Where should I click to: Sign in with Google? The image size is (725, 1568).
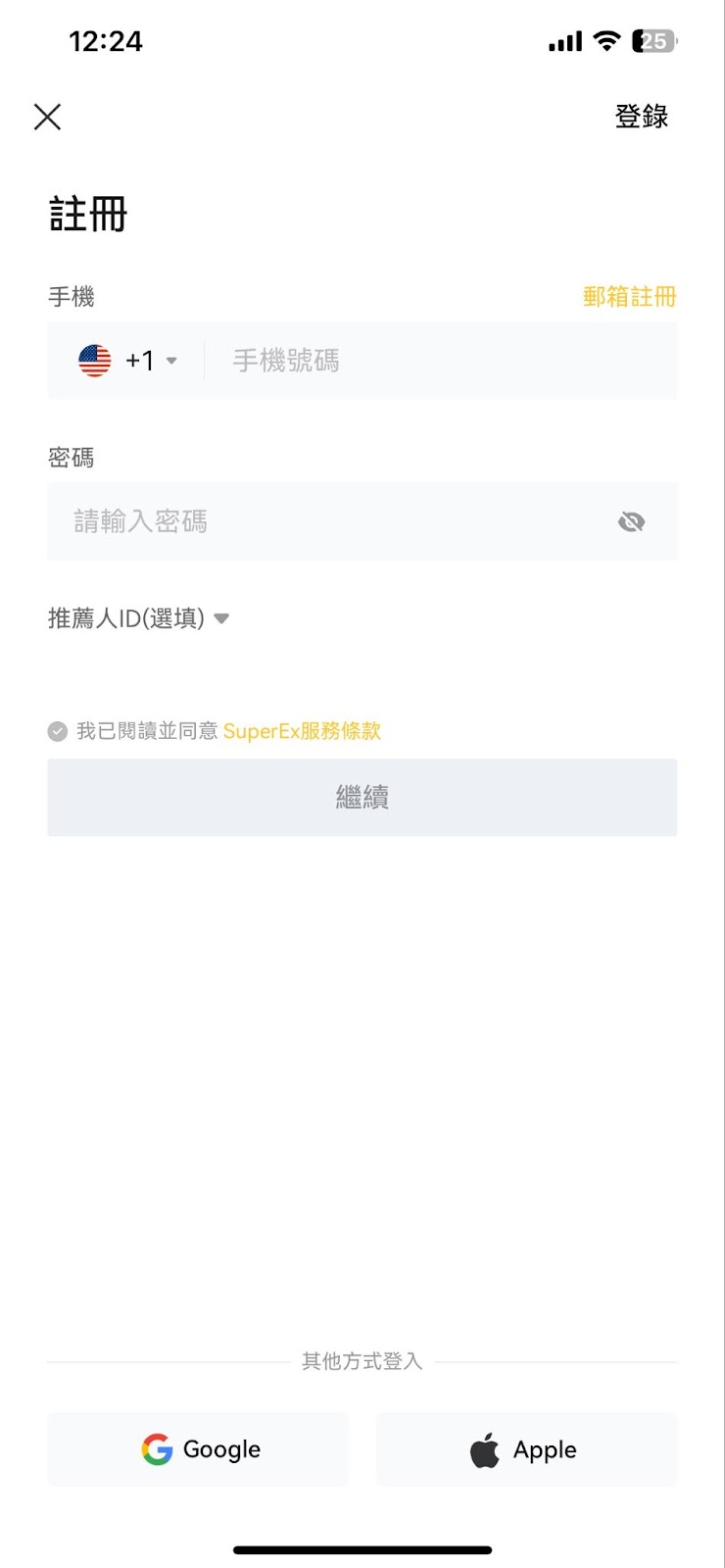point(198,1449)
